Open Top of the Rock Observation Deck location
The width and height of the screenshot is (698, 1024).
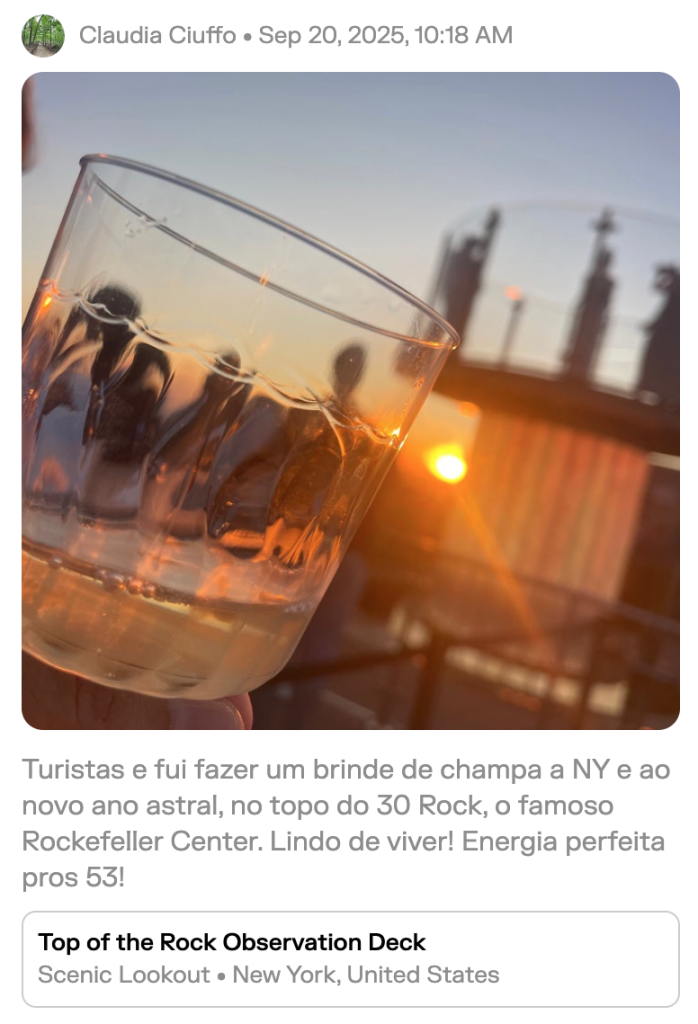(x=349, y=958)
